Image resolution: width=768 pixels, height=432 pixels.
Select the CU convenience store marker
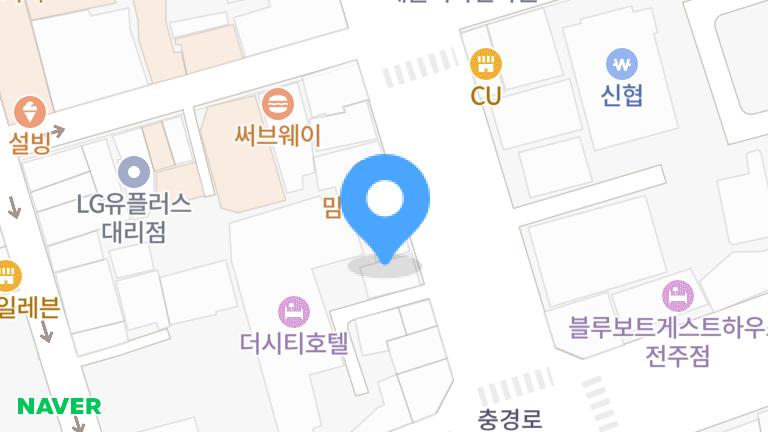486,65
